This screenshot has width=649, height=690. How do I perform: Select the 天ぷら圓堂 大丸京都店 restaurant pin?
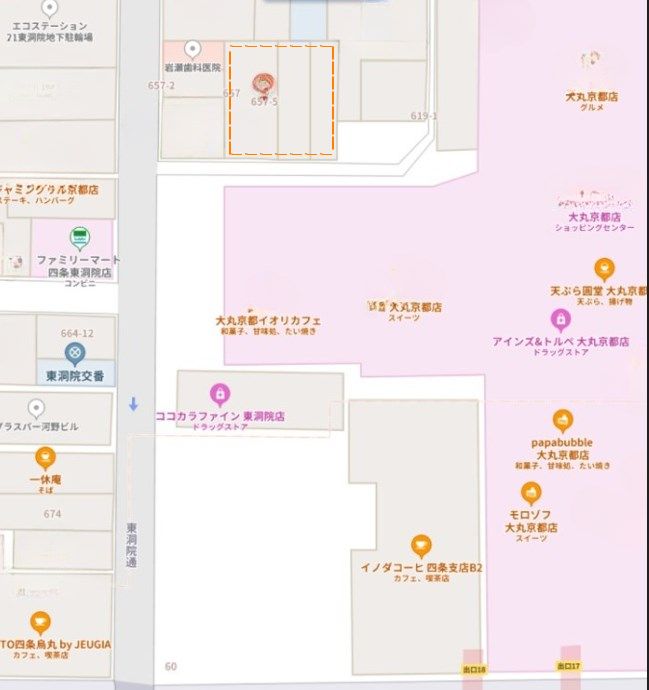[604, 269]
